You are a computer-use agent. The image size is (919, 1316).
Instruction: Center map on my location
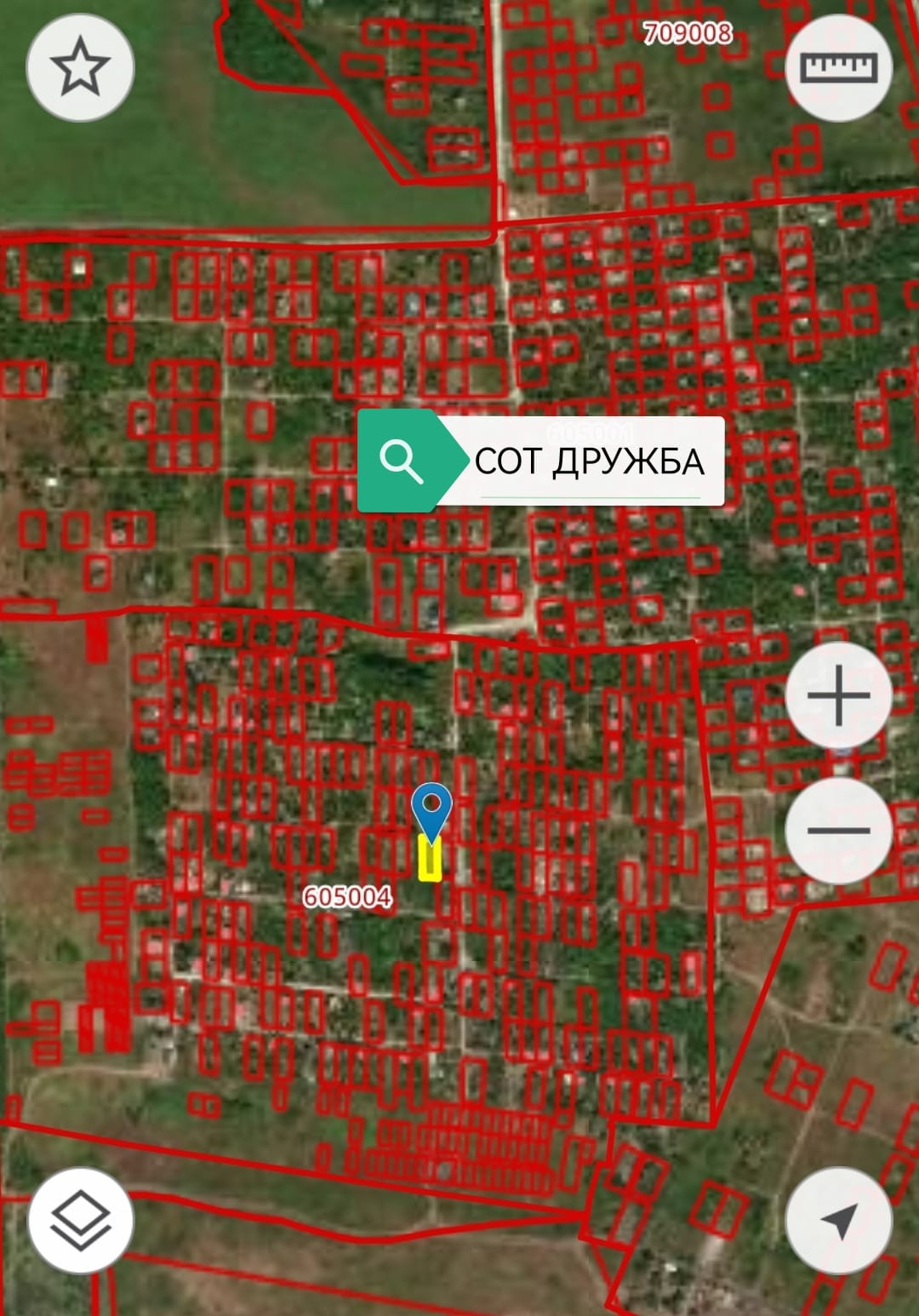838,1220
